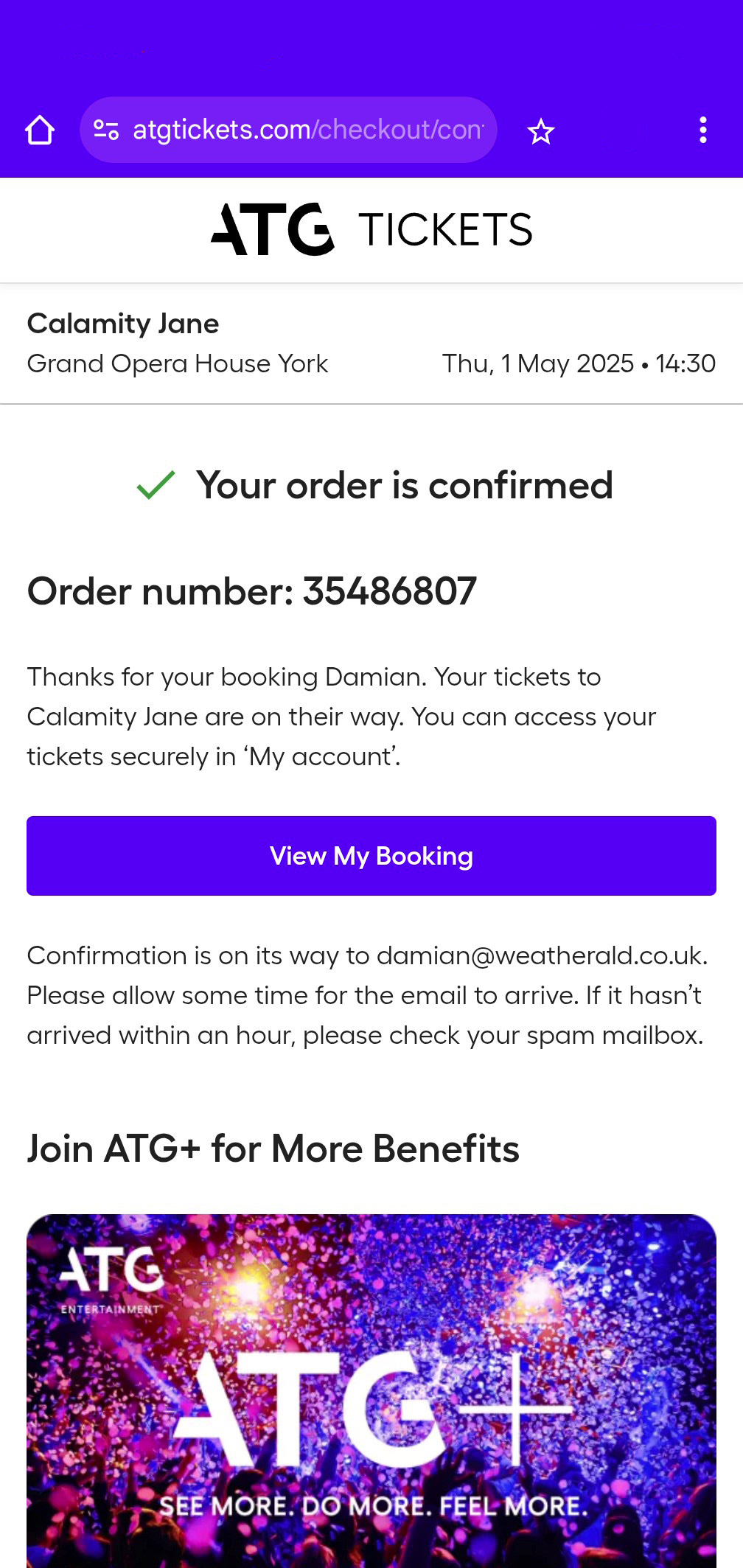Open the site settings icon in address bar
The image size is (743, 1568).
[106, 130]
